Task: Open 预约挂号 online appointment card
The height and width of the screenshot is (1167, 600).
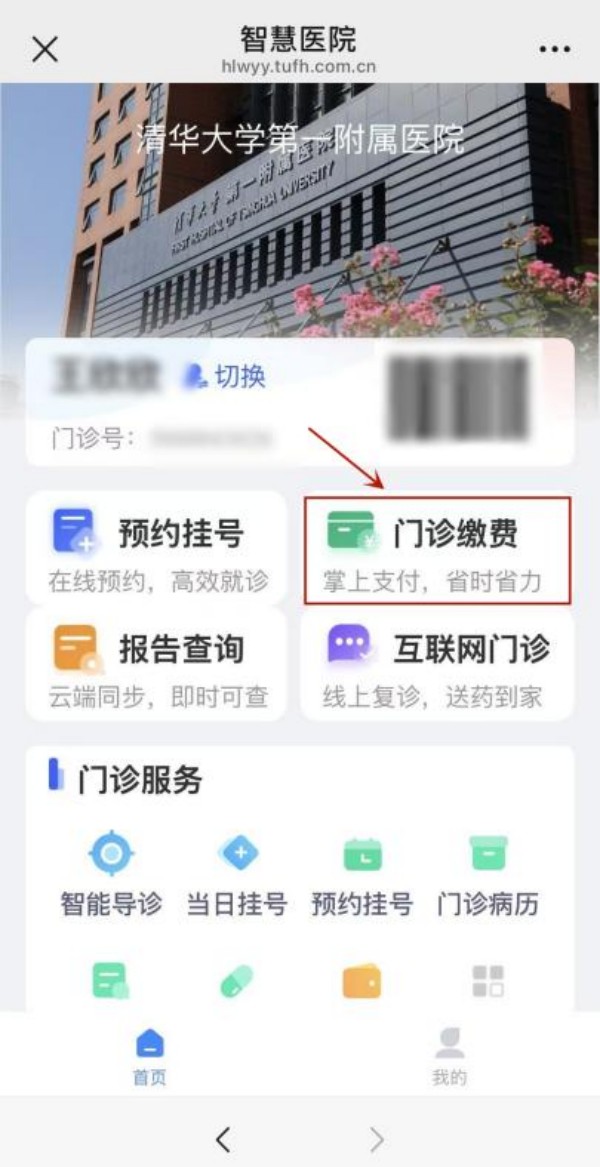Action: pyautogui.click(x=156, y=548)
